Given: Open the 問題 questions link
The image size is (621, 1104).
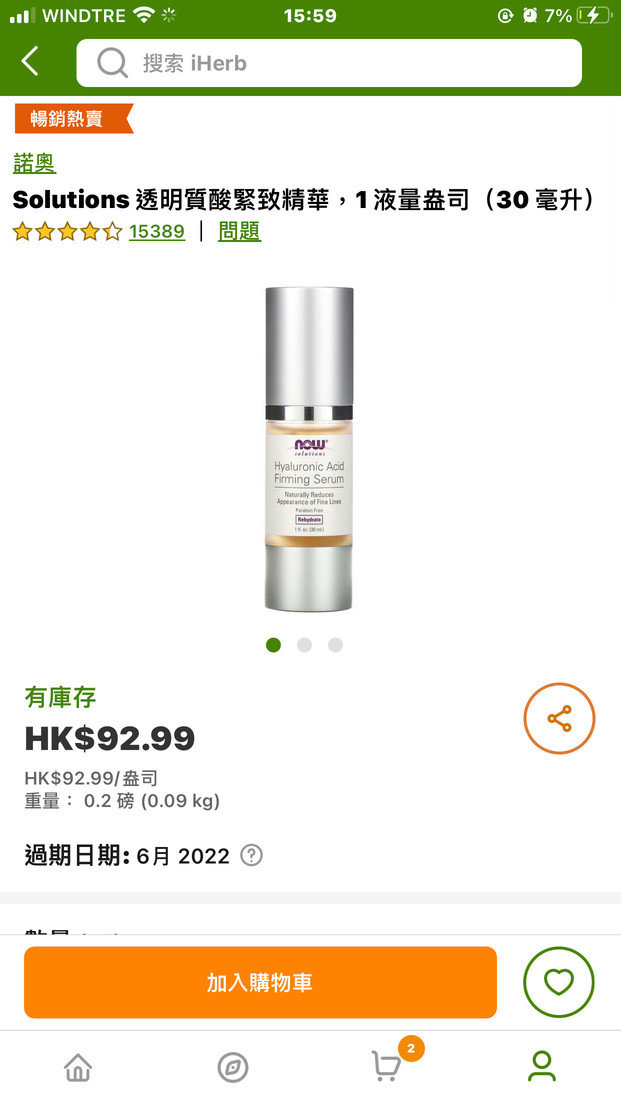Looking at the screenshot, I should coord(239,232).
